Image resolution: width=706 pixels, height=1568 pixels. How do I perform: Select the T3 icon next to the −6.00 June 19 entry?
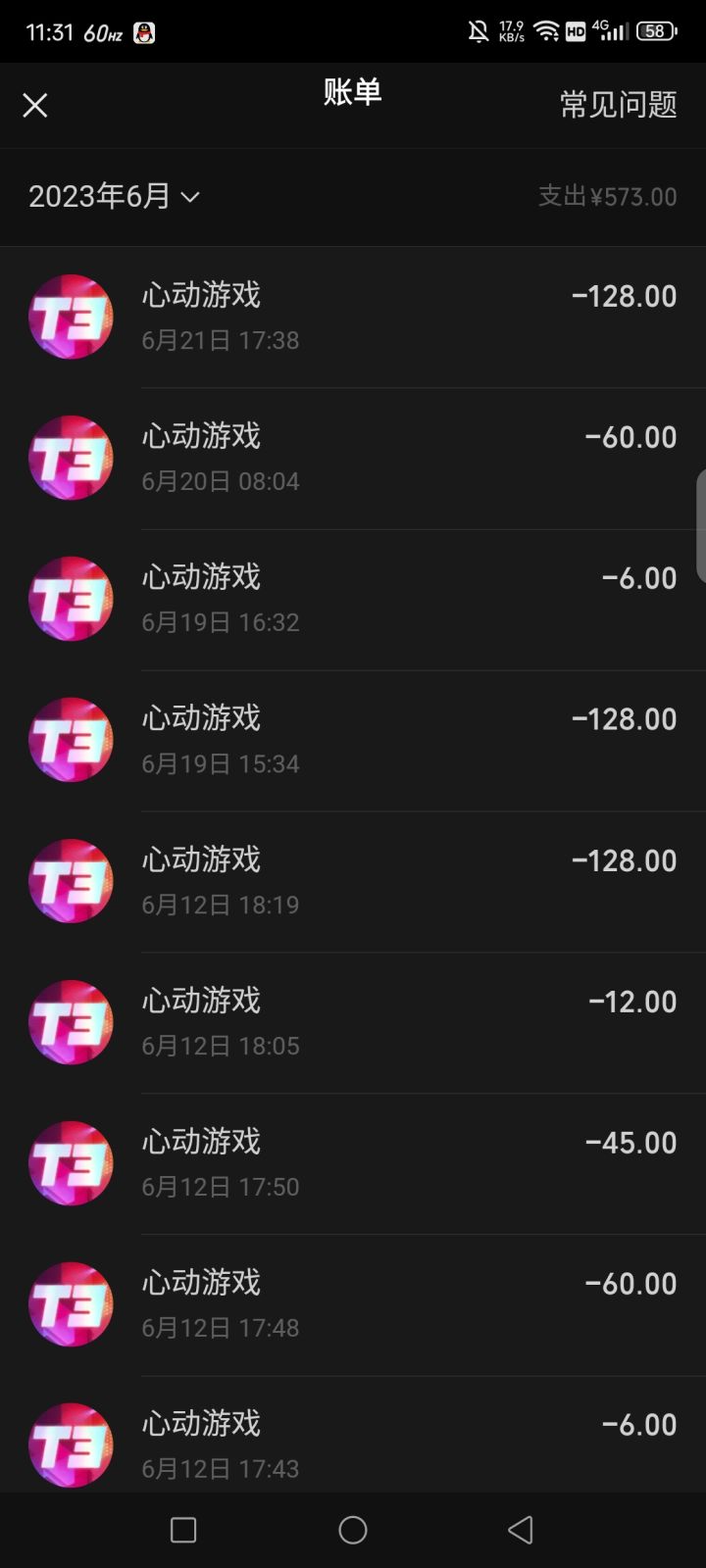coord(71,598)
